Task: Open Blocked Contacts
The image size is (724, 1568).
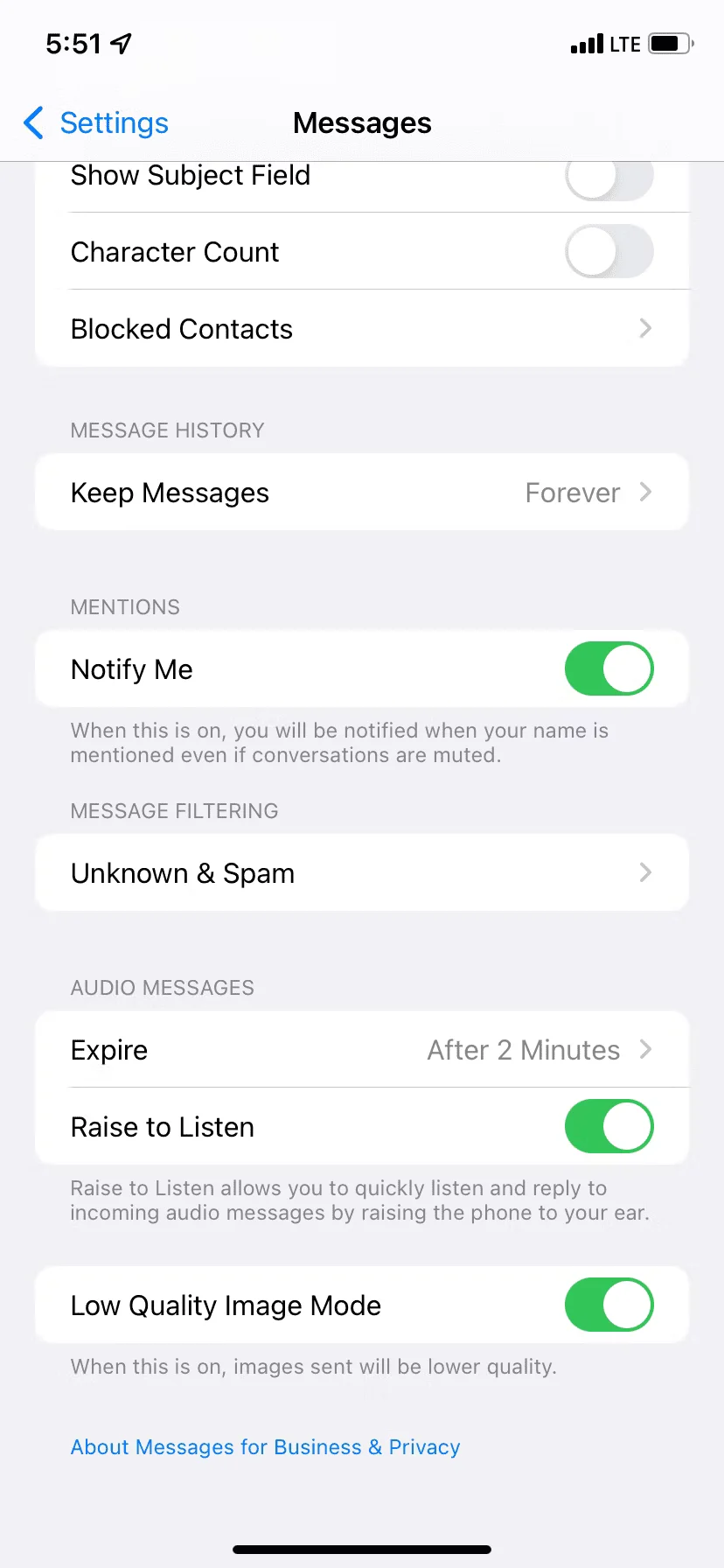Action: click(x=362, y=329)
